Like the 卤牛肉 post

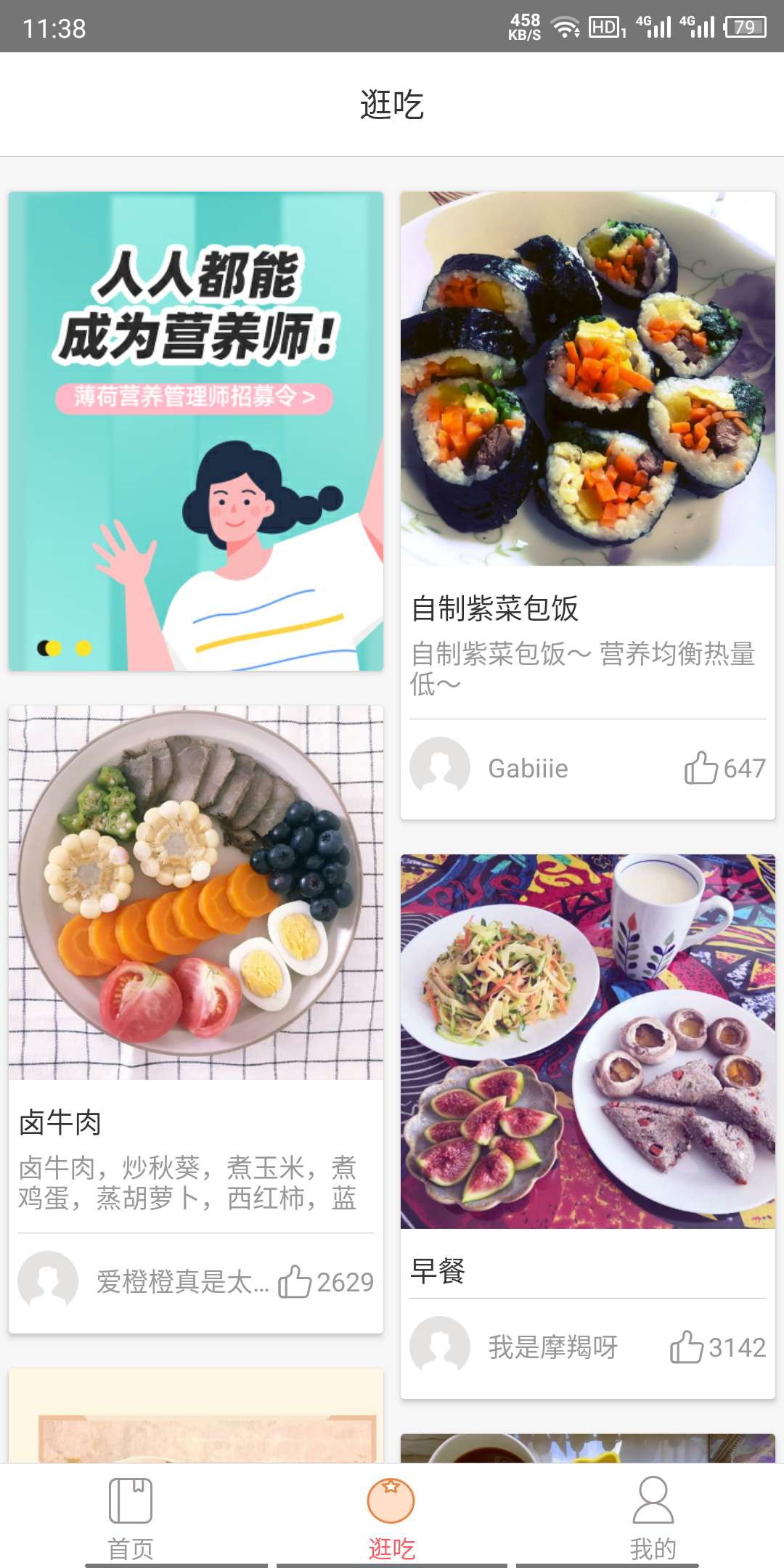[x=325, y=1282]
